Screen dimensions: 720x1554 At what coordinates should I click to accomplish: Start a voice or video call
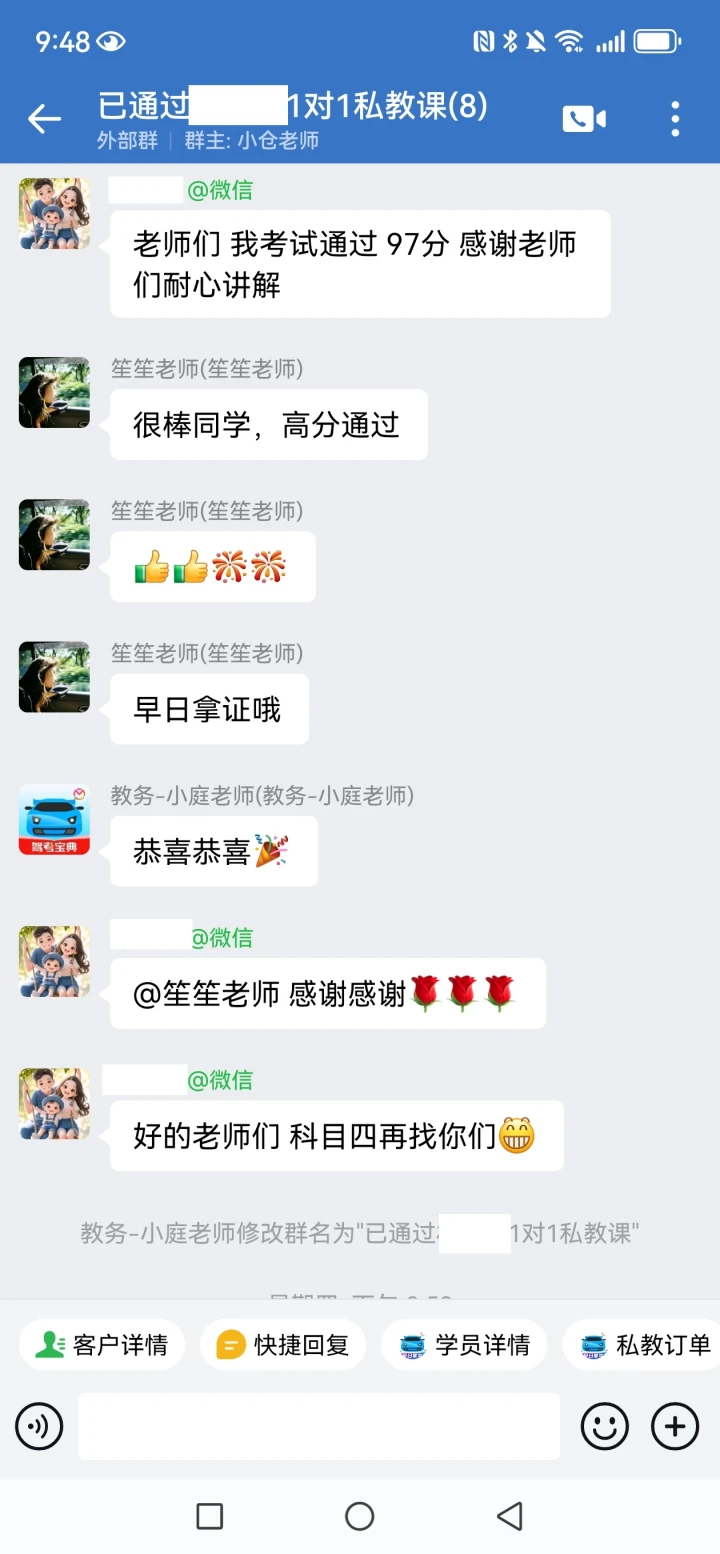[585, 119]
